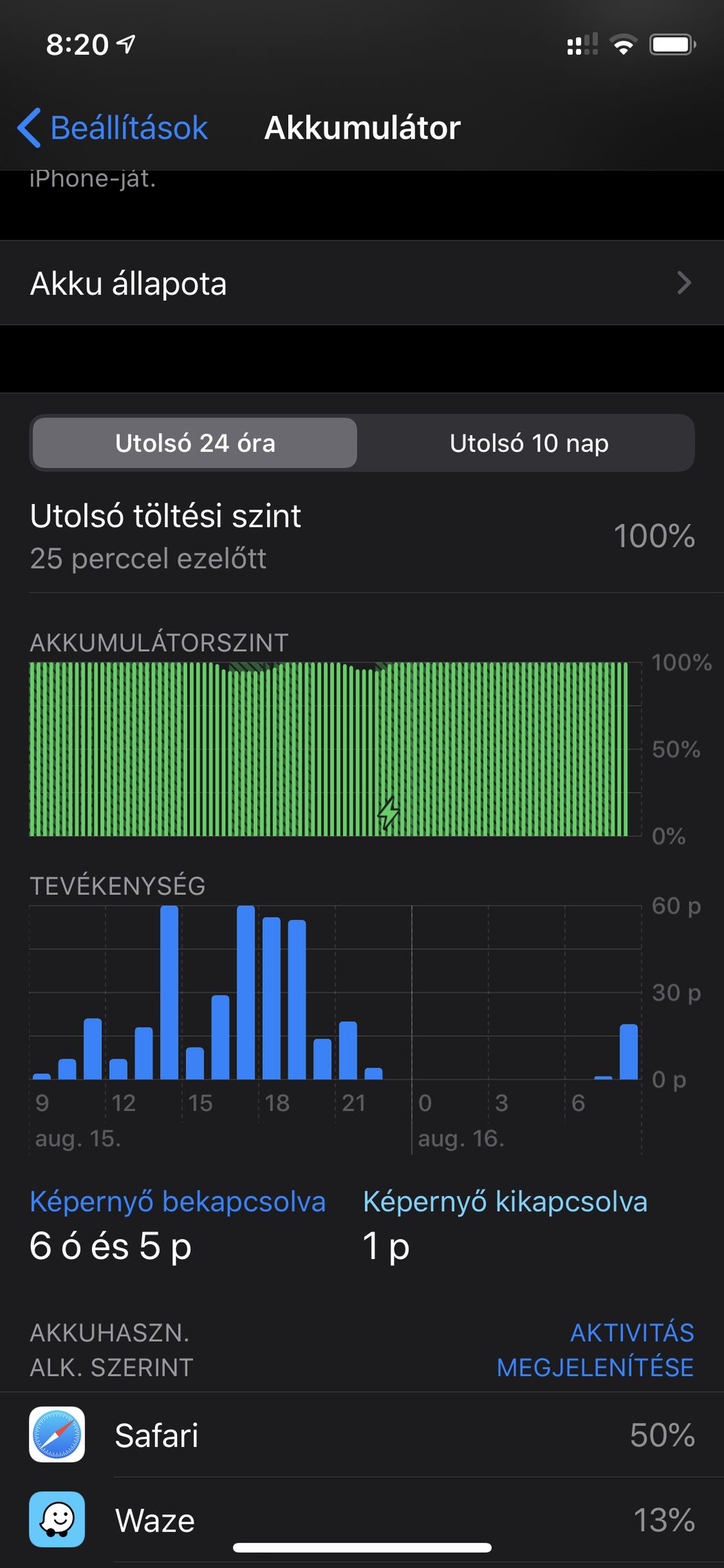Switch to Utolsó 10 nap view
This screenshot has height=1568, width=724.
(528, 443)
